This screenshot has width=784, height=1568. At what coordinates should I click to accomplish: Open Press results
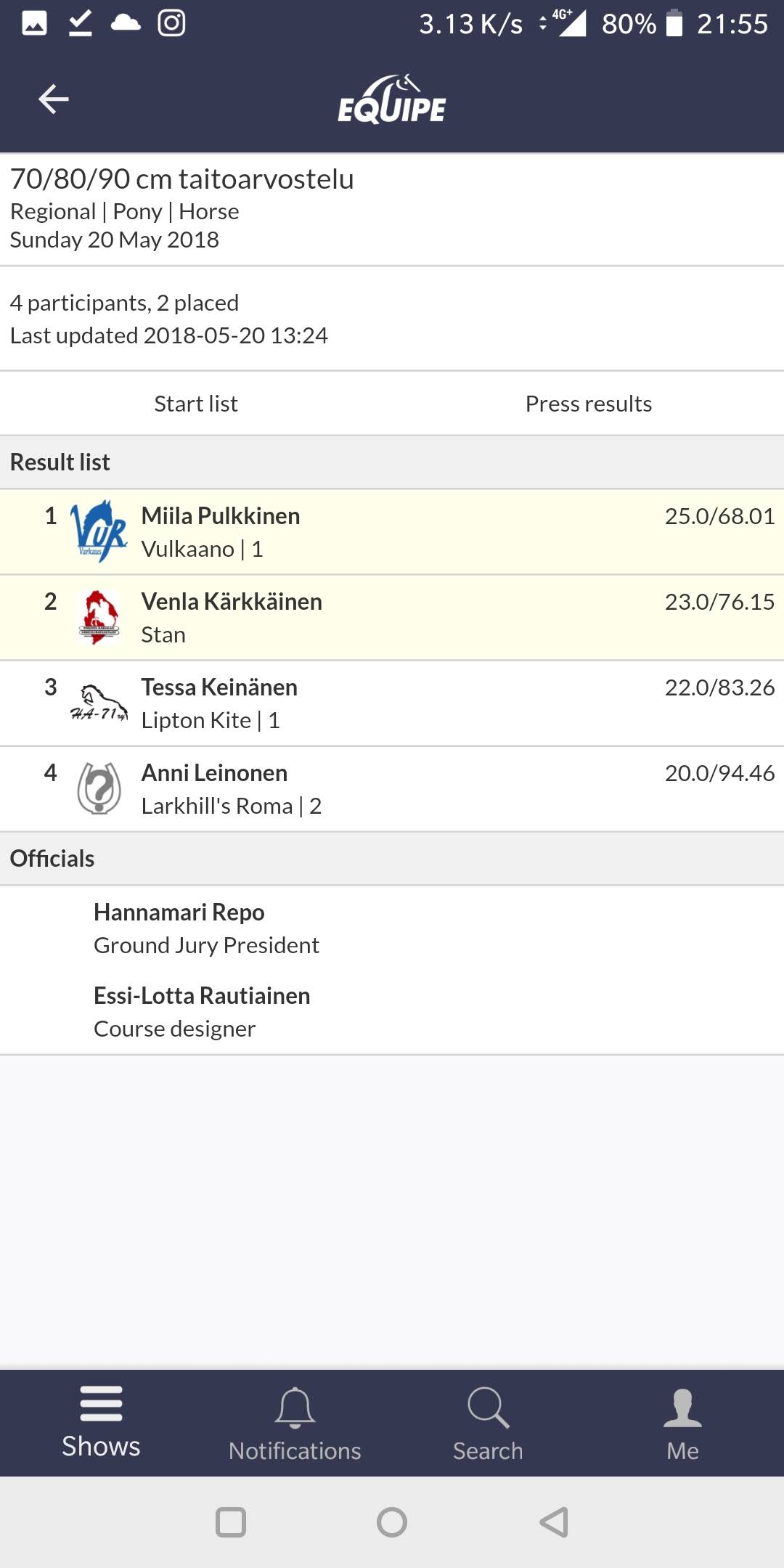pos(588,404)
